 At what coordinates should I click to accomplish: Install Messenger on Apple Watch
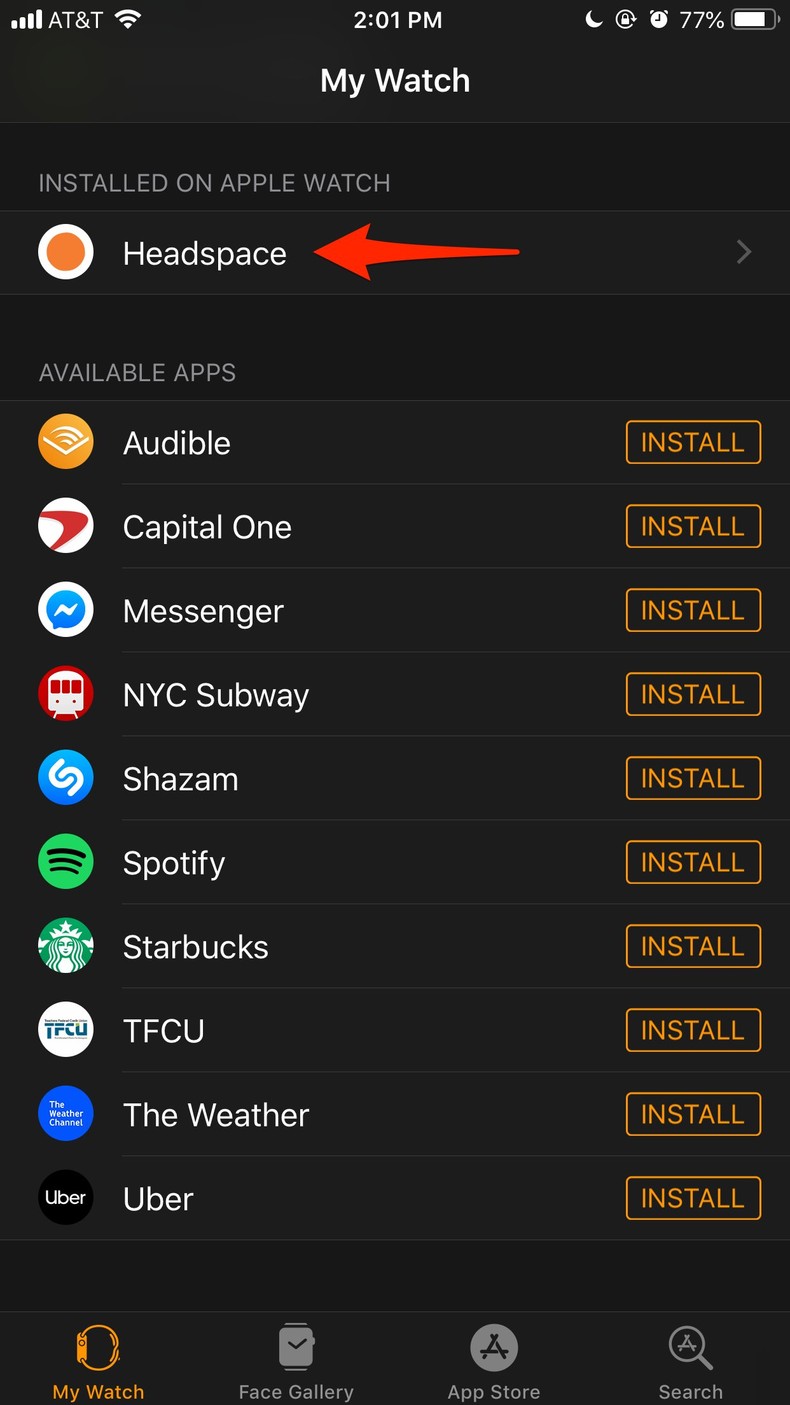point(693,611)
